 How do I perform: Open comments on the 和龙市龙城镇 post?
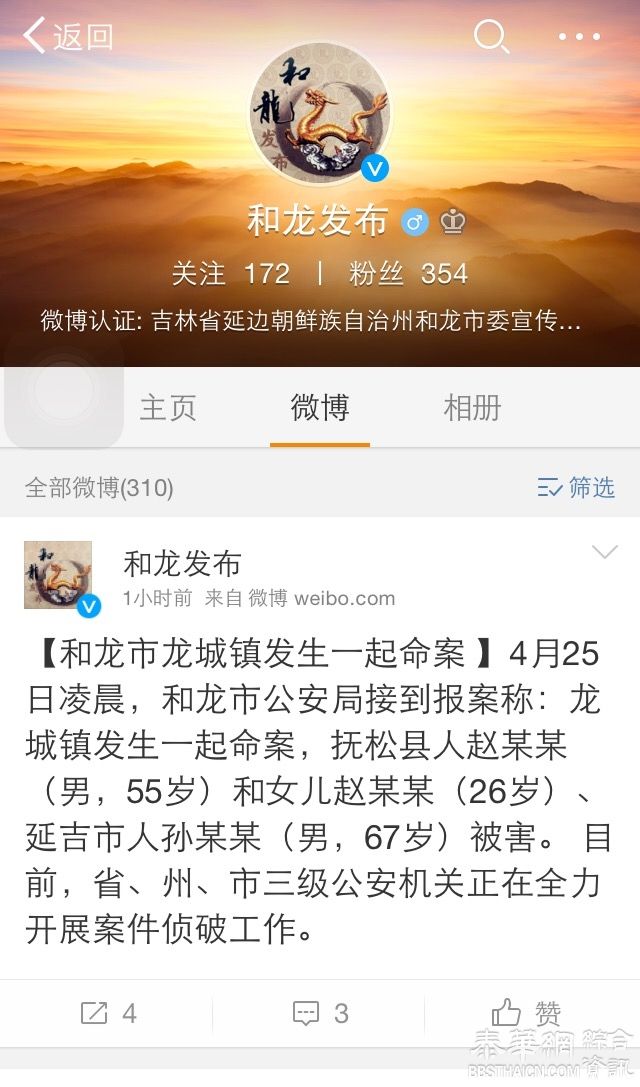(320, 1013)
